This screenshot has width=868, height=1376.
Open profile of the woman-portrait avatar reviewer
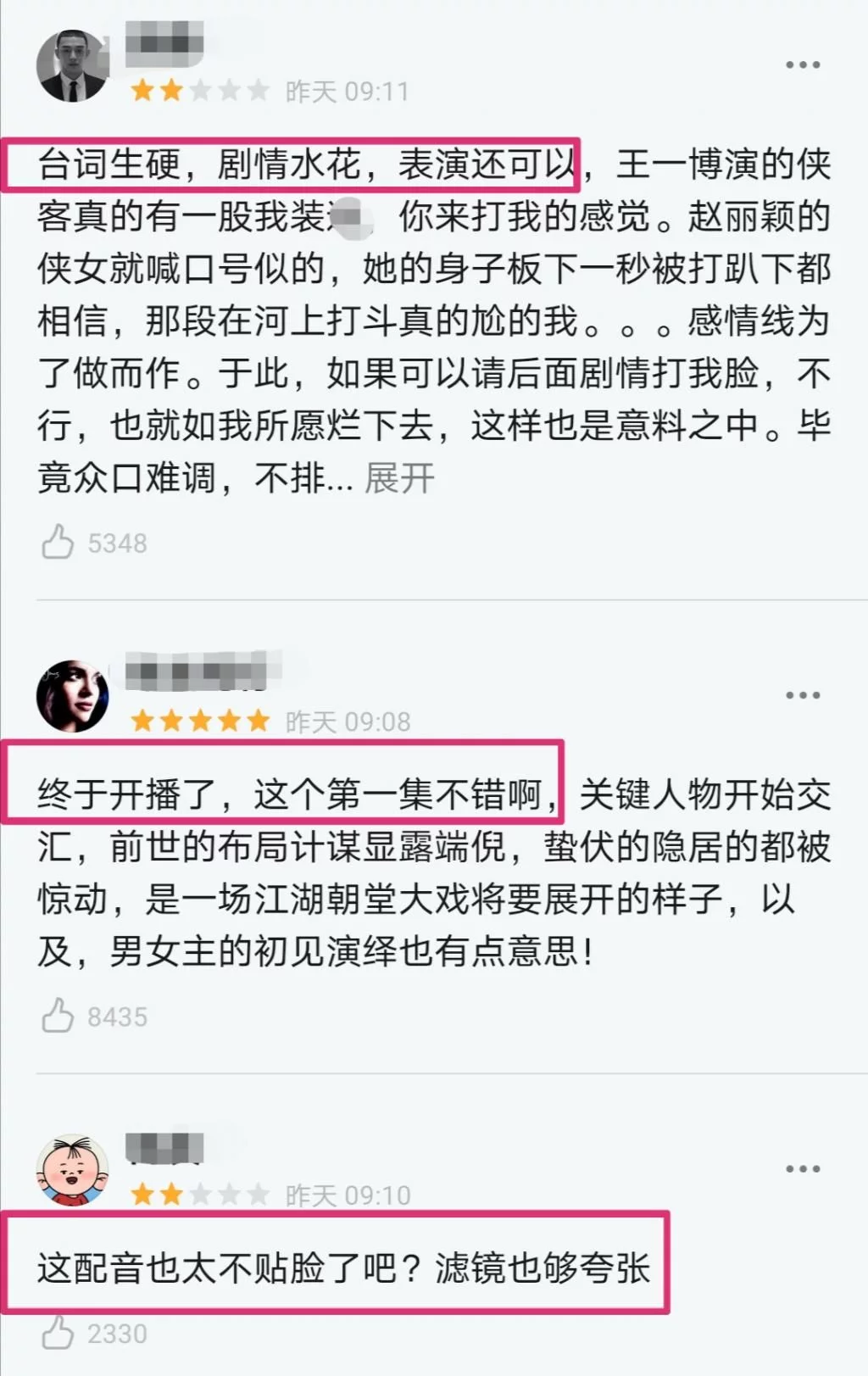click(x=72, y=697)
